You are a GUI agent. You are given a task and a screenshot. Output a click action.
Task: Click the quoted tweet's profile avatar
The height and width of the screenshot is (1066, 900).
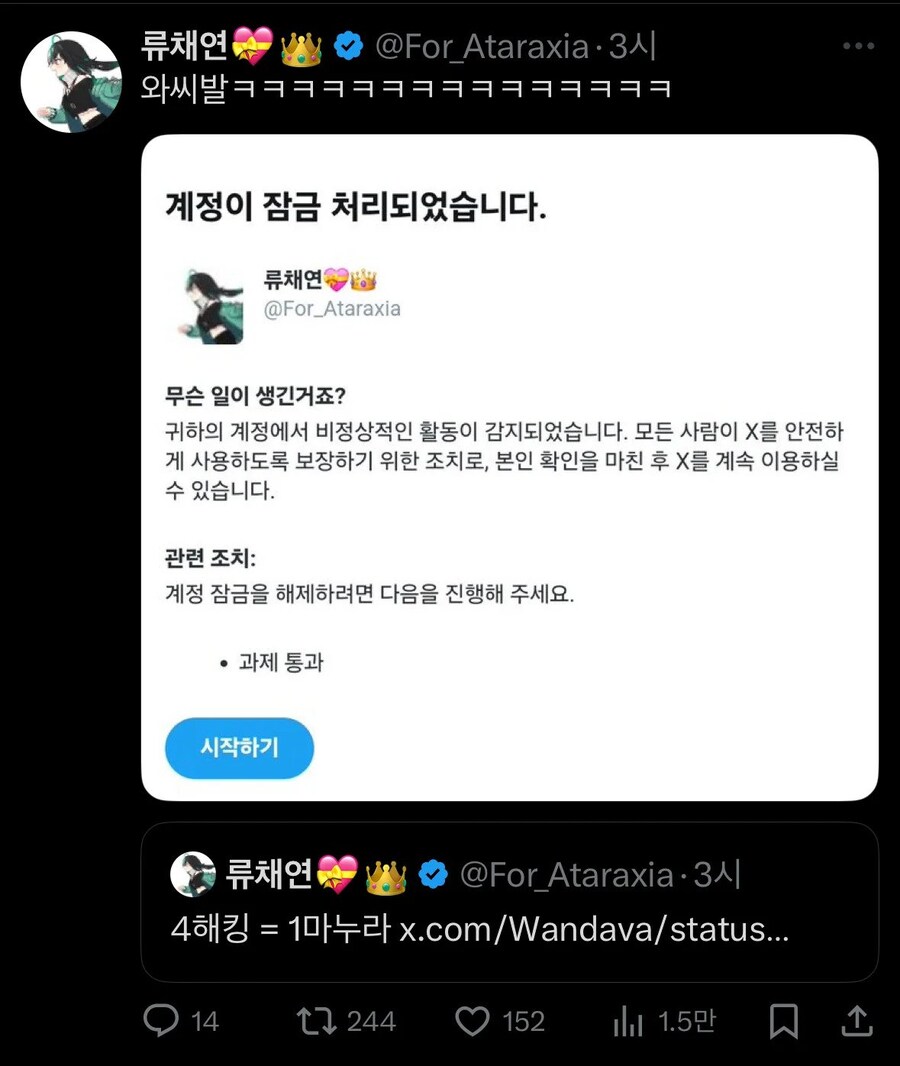[192, 872]
